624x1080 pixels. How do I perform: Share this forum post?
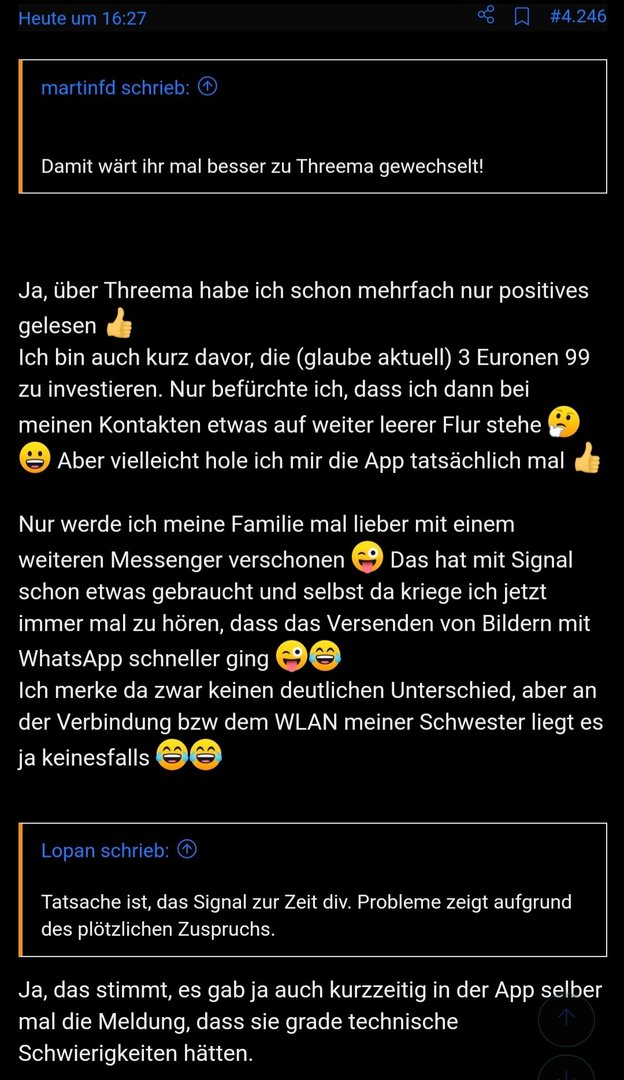click(x=486, y=16)
